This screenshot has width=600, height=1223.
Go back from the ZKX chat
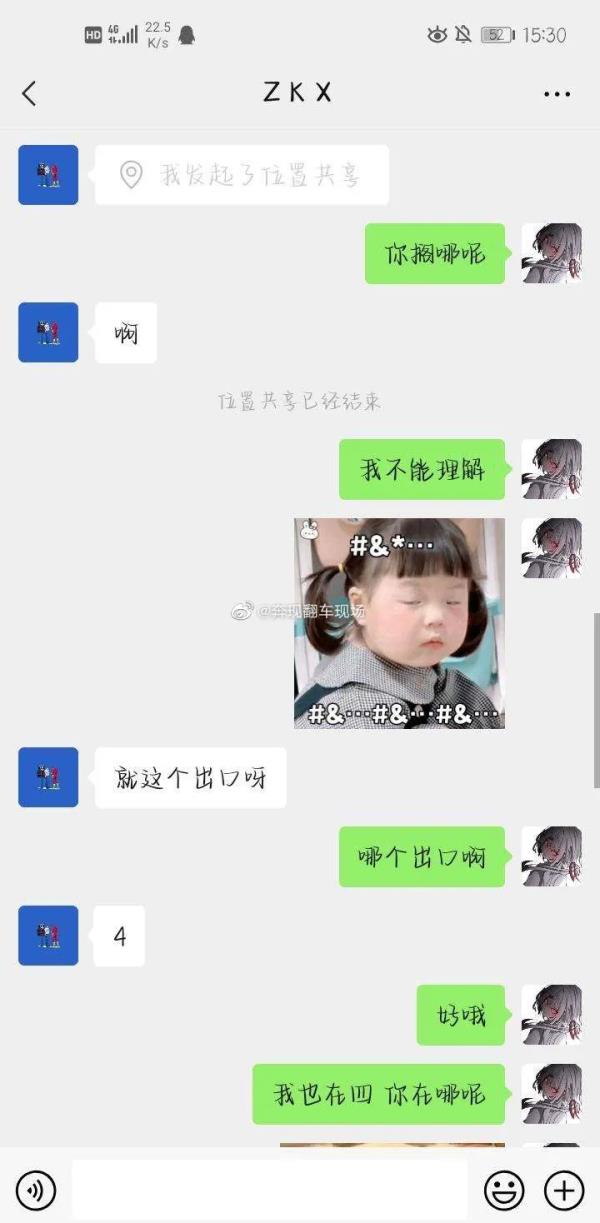pyautogui.click(x=29, y=94)
